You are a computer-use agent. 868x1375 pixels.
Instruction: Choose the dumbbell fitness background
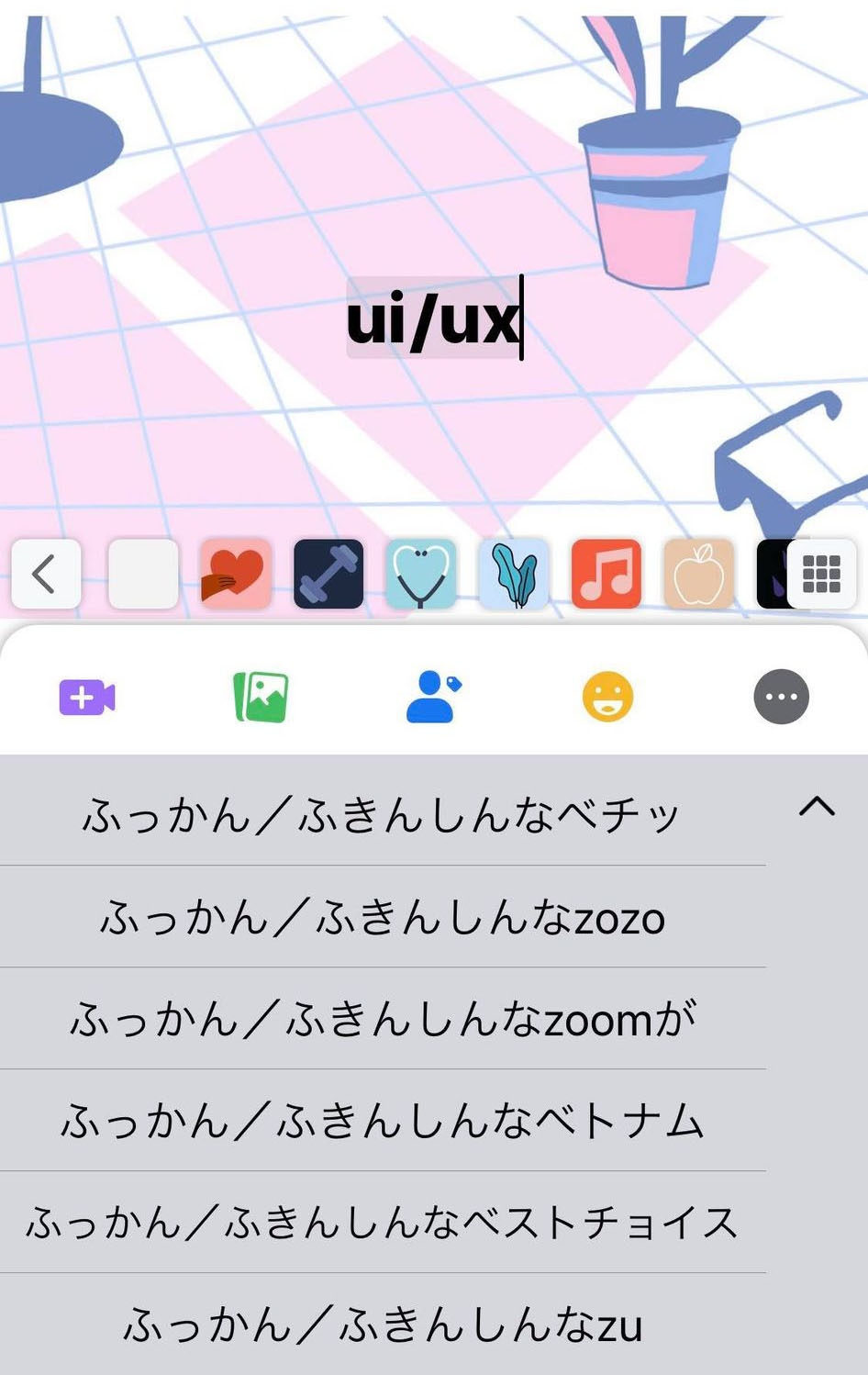328,575
